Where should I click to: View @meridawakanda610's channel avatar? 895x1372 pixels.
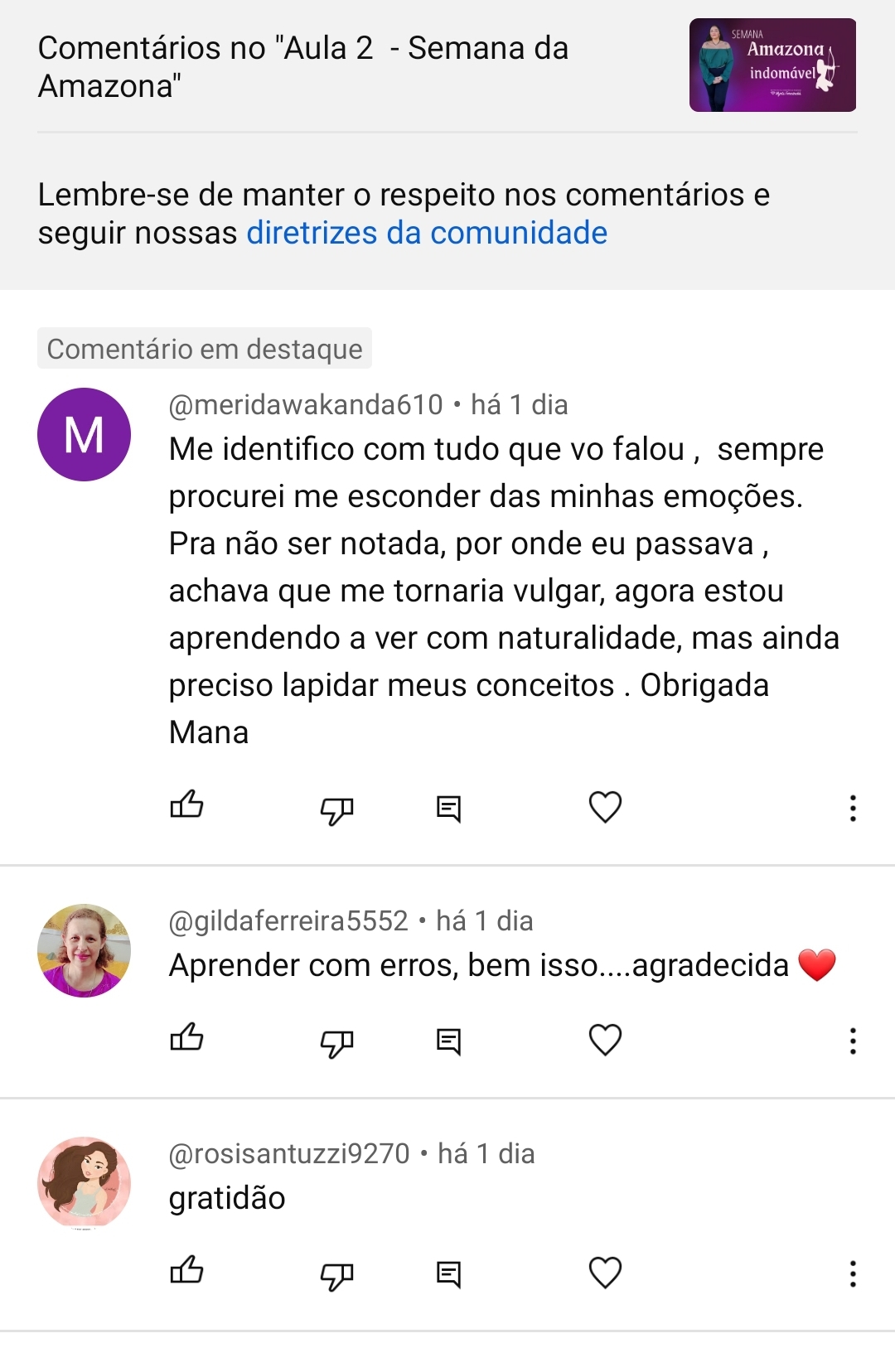(x=85, y=435)
